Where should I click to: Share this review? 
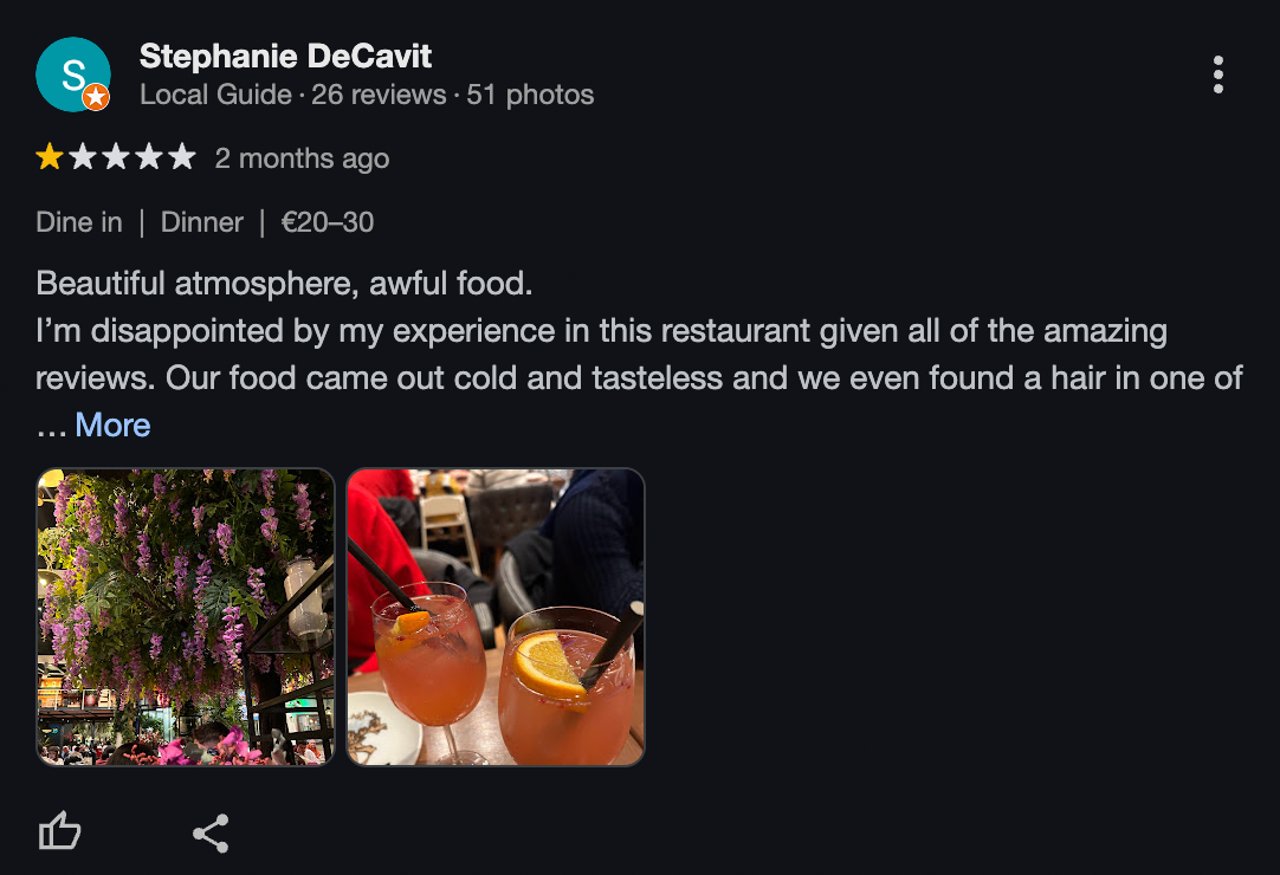coord(210,832)
